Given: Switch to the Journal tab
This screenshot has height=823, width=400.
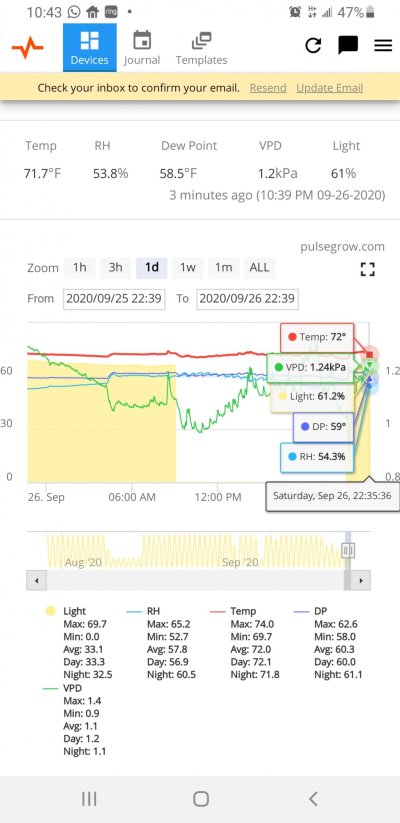Looking at the screenshot, I should pyautogui.click(x=142, y=48).
